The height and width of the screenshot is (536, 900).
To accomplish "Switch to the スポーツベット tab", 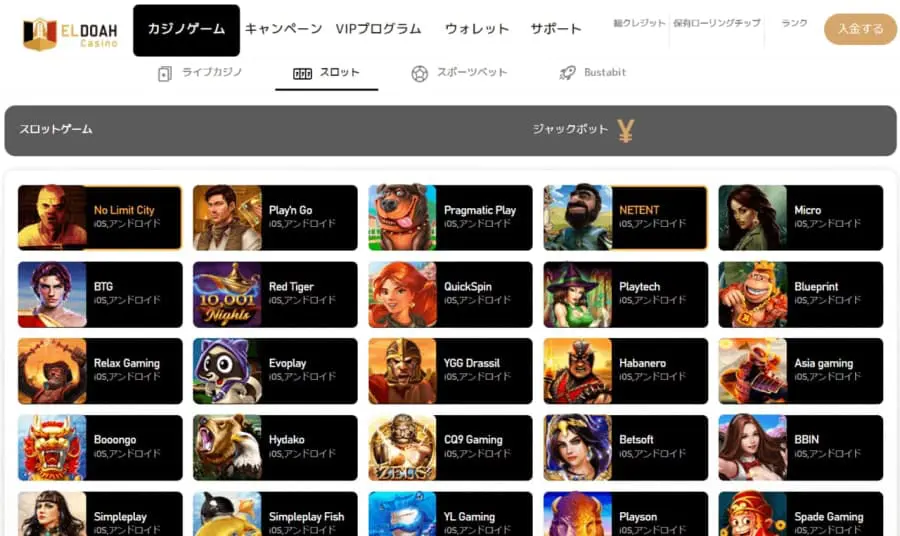I will (x=459, y=73).
